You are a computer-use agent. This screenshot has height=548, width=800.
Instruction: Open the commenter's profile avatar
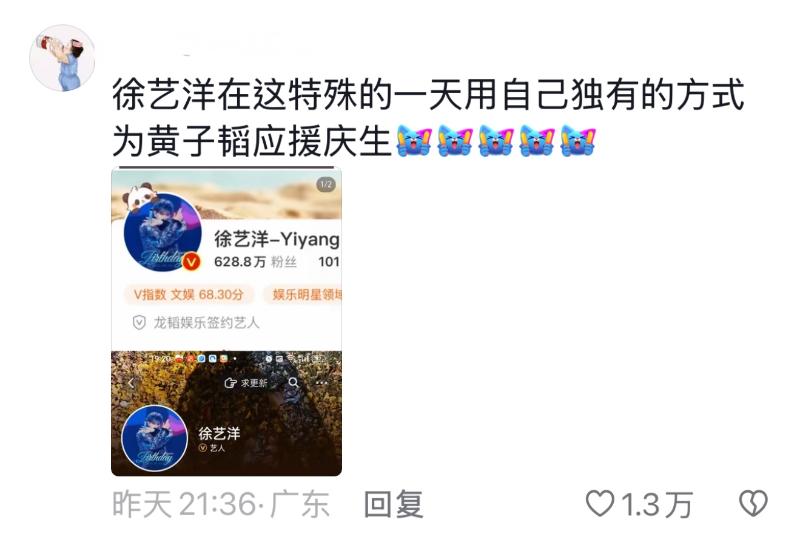point(62,58)
